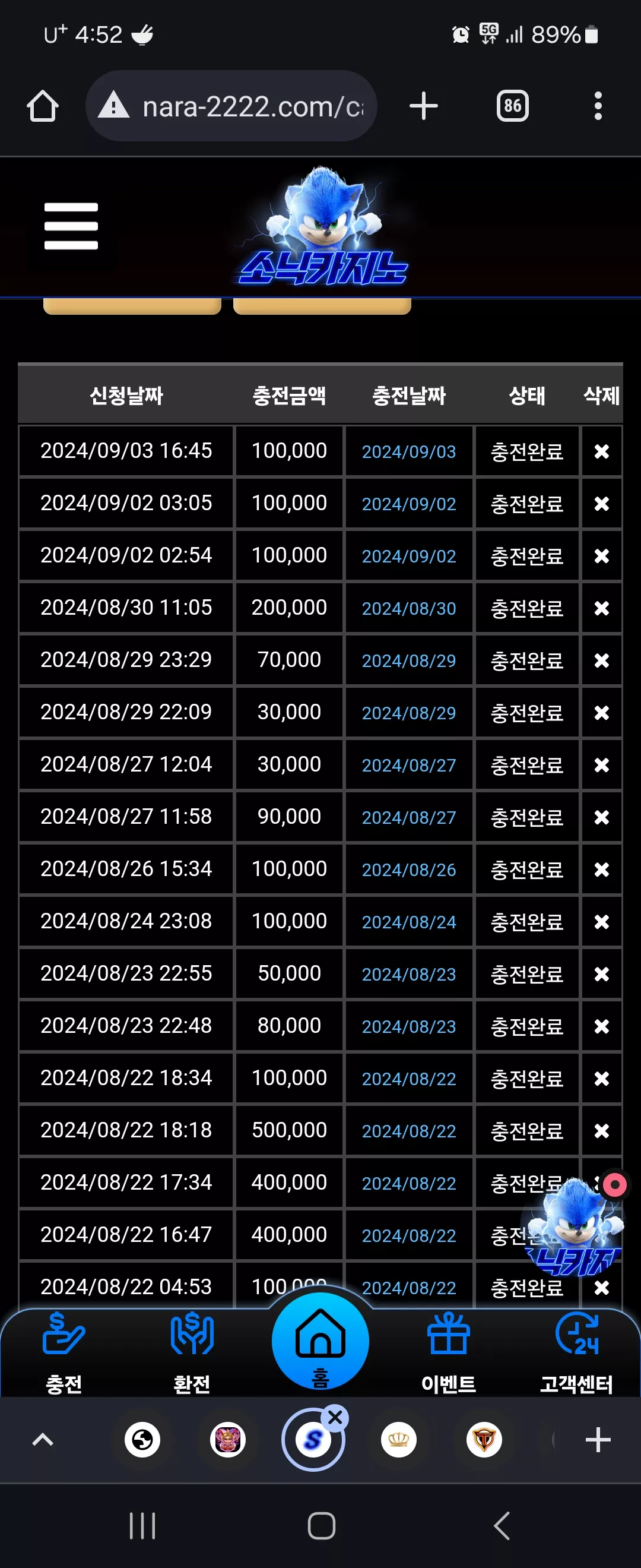
Task: Open the hamburger drawer menu
Action: tap(71, 226)
